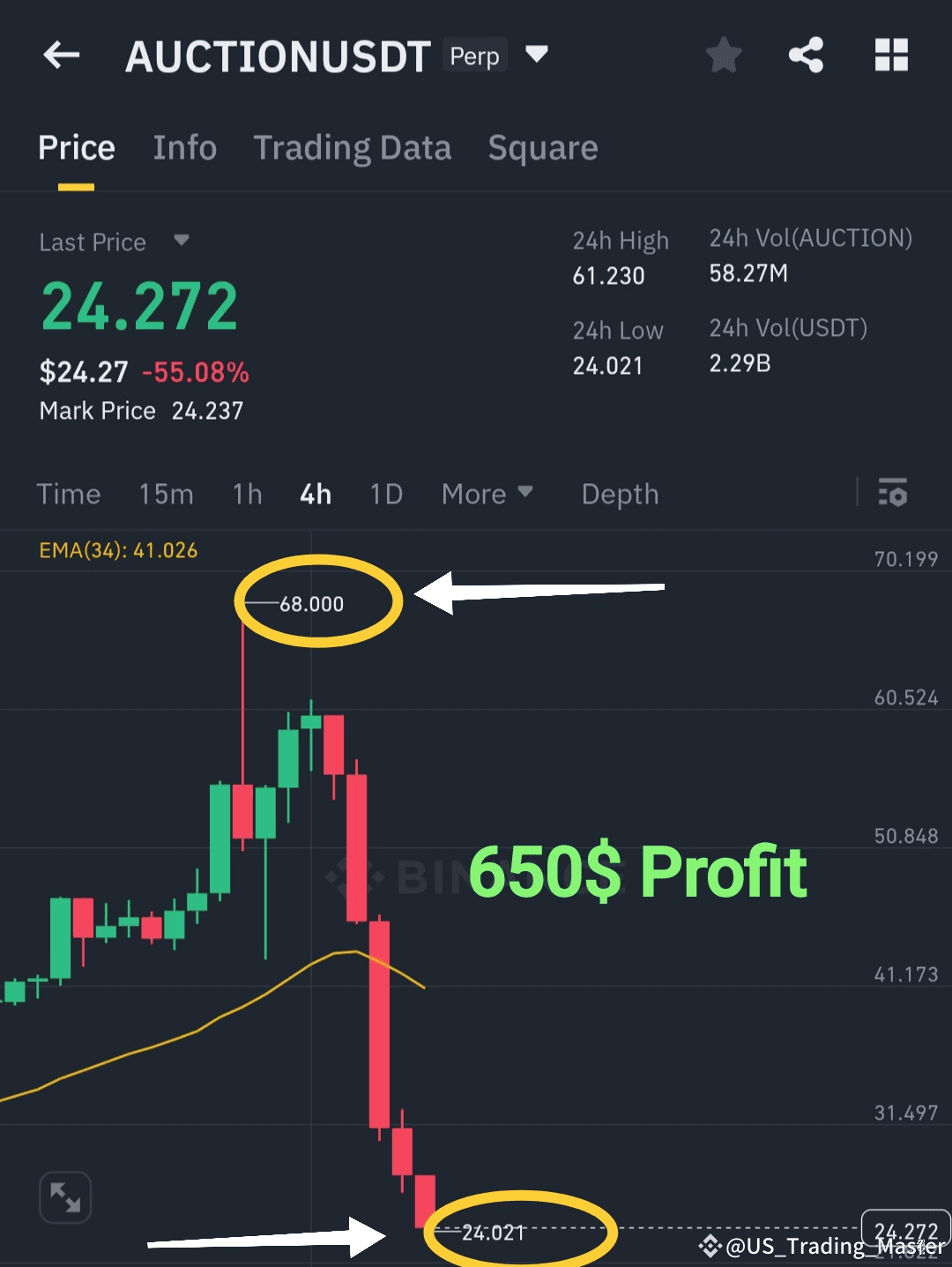This screenshot has width=952, height=1267.
Task: Set the chart interval to 1h
Action: click(247, 494)
